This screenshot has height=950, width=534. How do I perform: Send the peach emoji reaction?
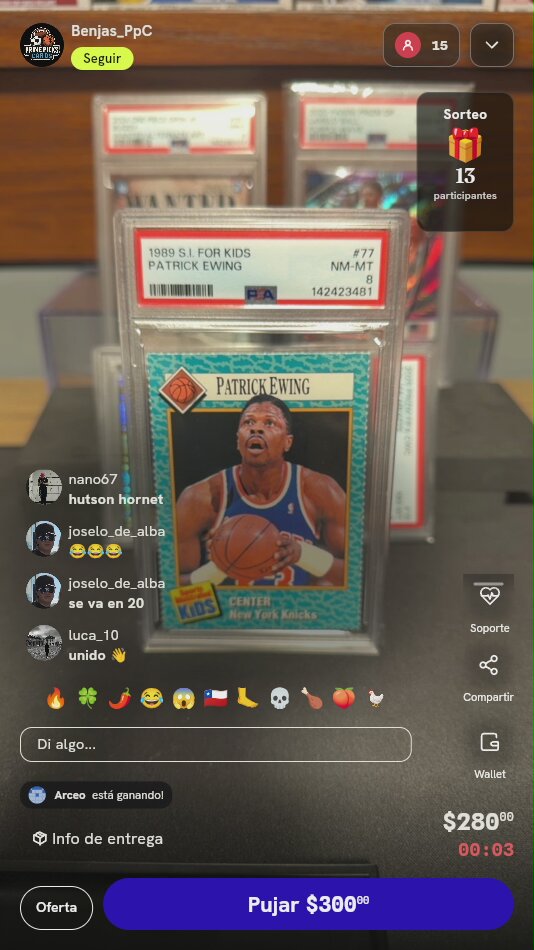[343, 698]
